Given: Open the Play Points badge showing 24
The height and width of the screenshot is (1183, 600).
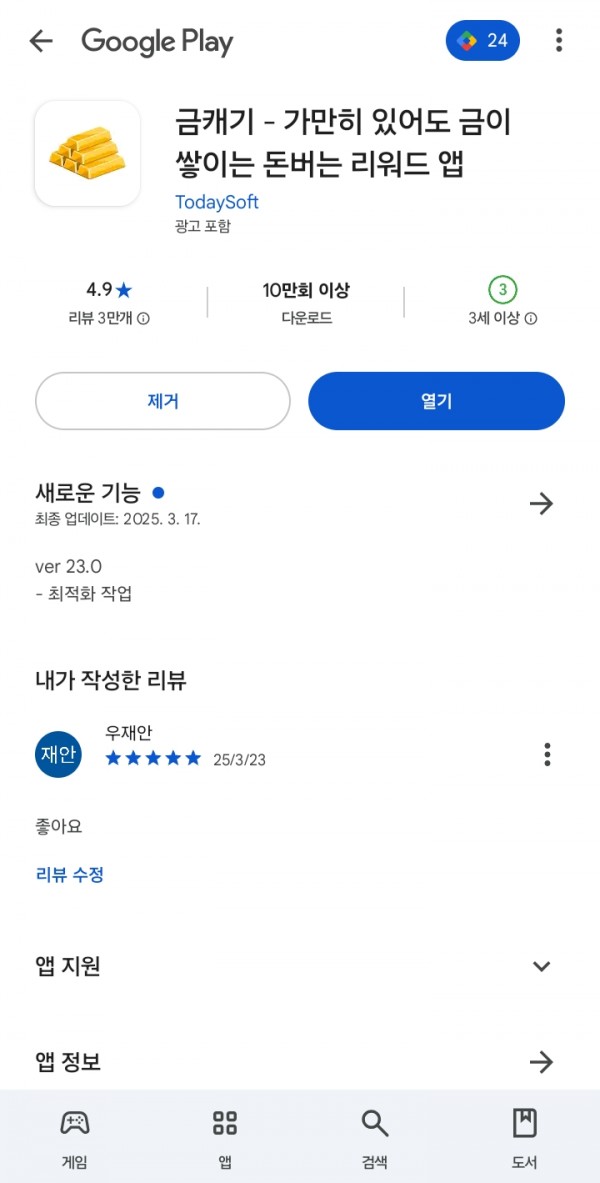Looking at the screenshot, I should tap(483, 40).
